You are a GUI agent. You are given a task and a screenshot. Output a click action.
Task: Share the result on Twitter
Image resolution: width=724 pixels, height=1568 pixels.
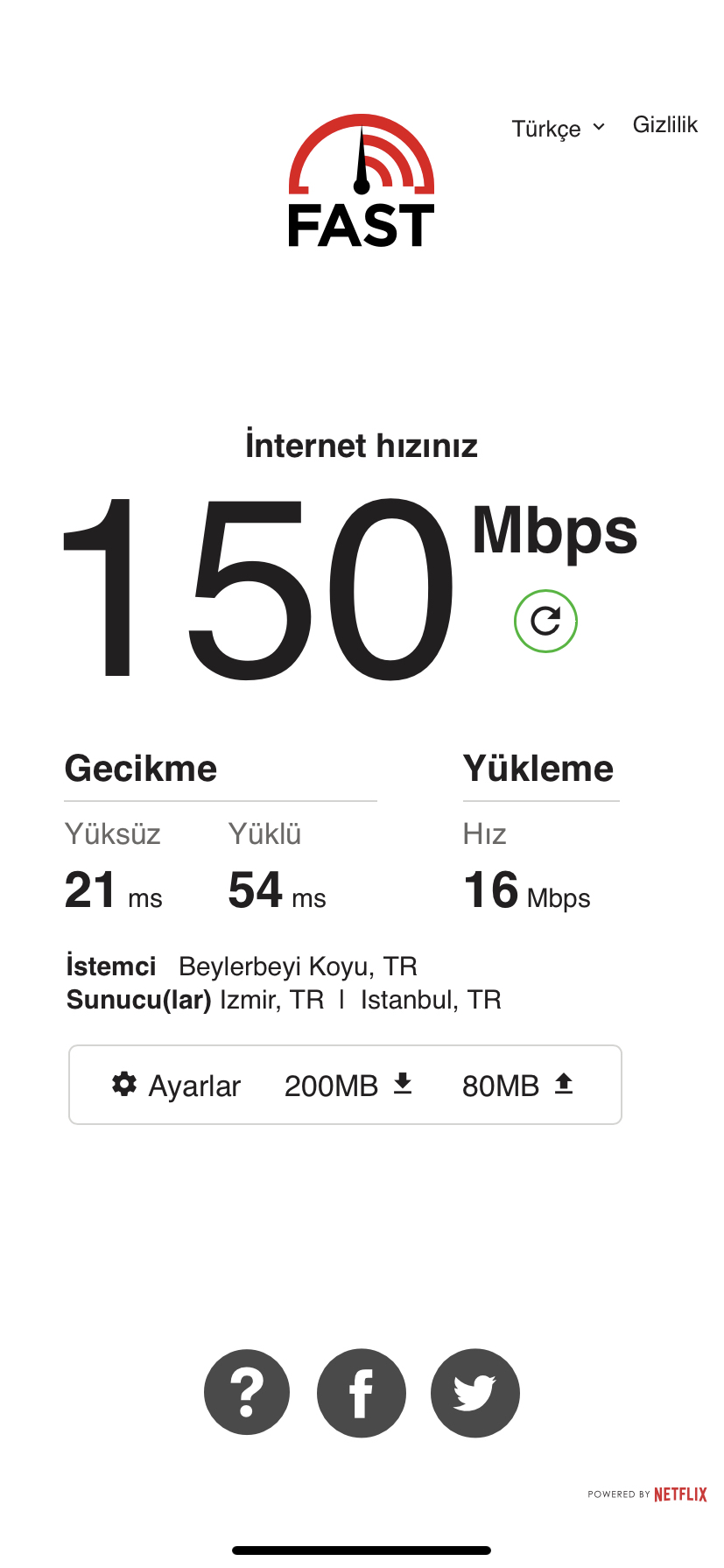[475, 1392]
